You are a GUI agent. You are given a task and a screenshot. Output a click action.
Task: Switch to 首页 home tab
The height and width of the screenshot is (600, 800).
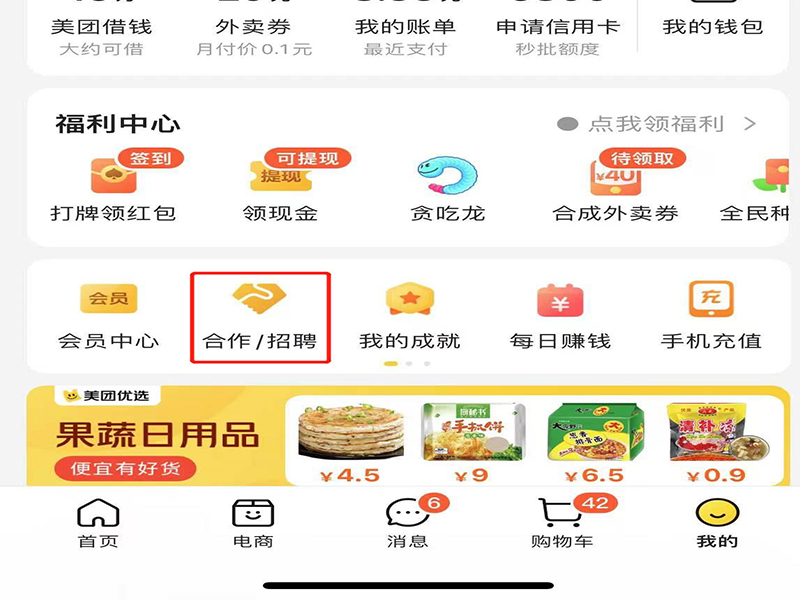[98, 525]
